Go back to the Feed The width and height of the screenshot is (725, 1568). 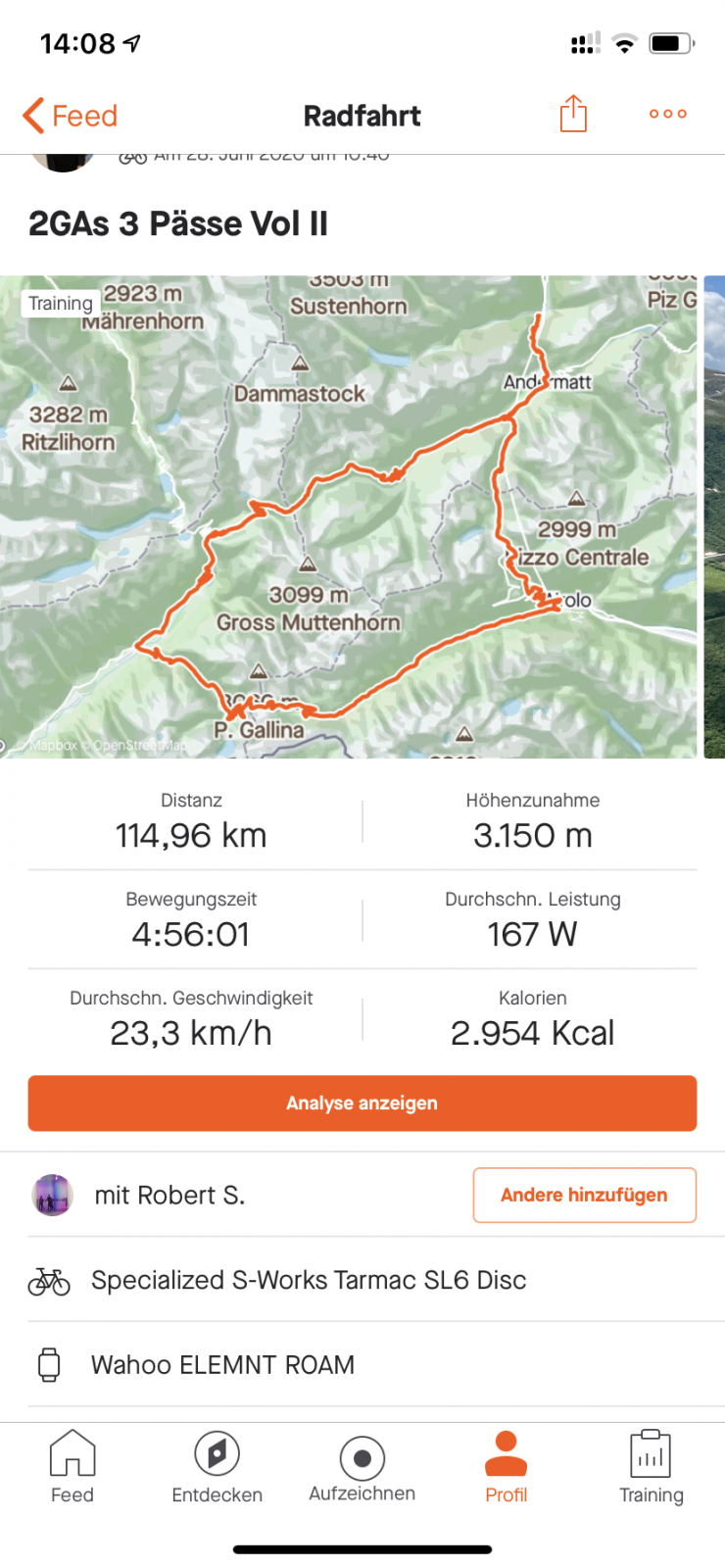coord(71,116)
